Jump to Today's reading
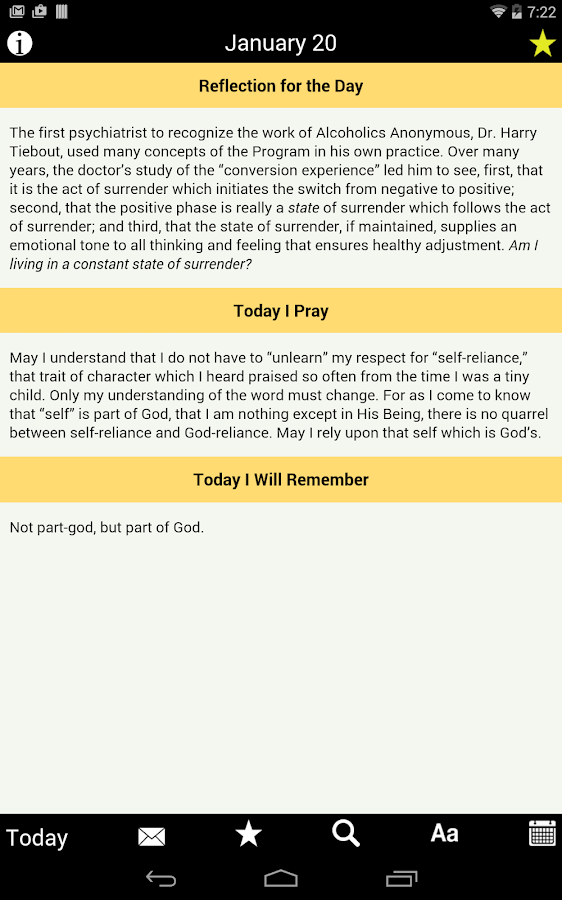Viewport: 562px width, 900px height. click(37, 837)
